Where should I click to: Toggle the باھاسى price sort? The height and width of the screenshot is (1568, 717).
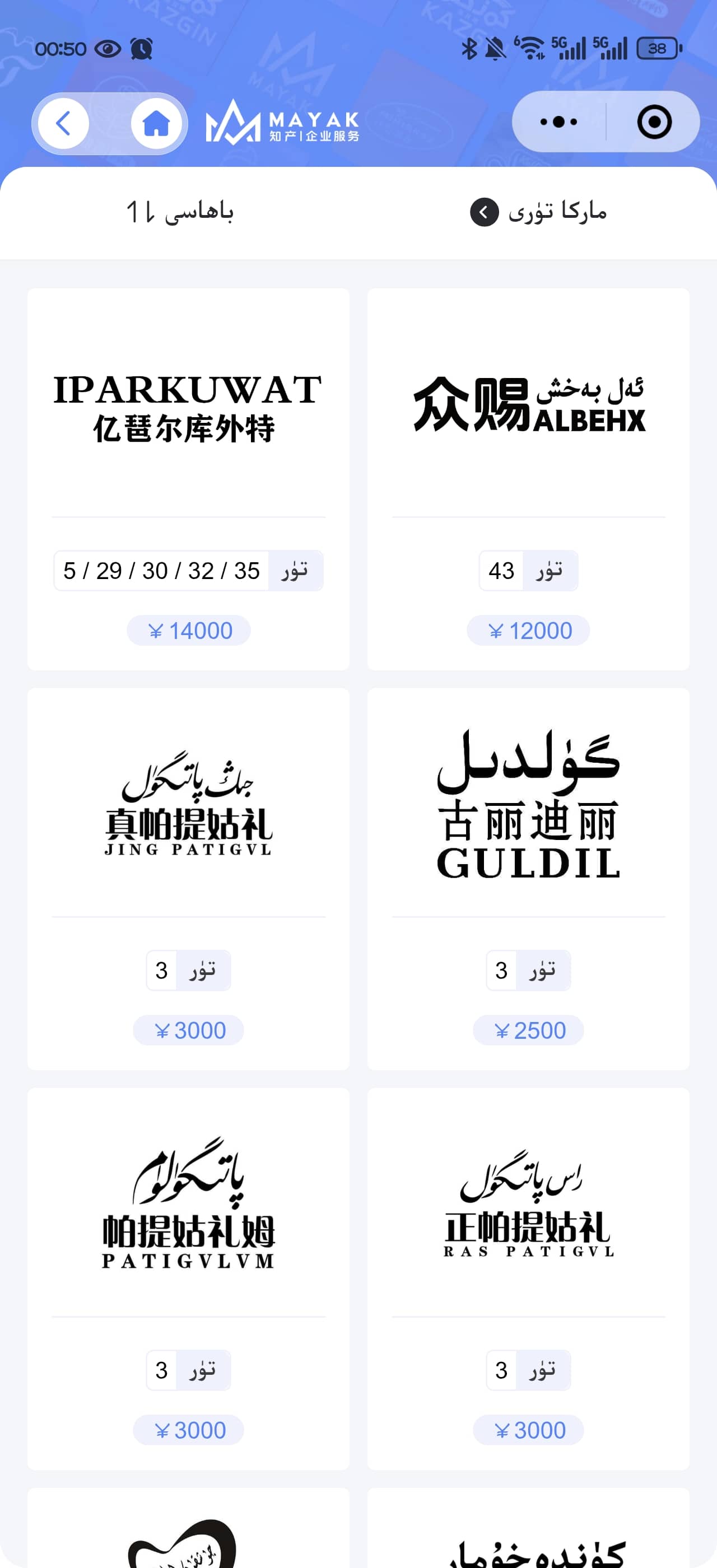[x=180, y=212]
